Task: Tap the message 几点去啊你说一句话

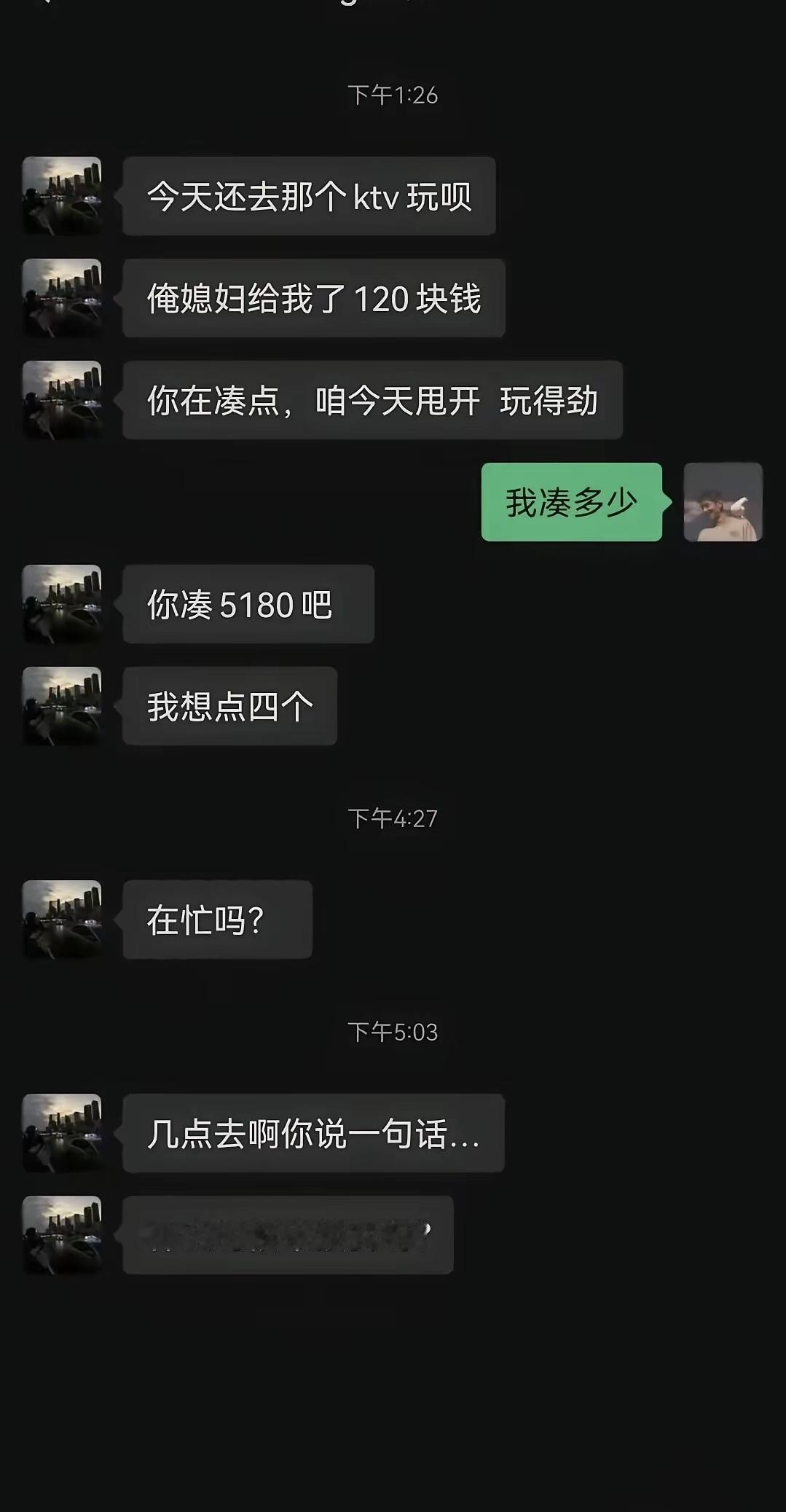Action: pos(313,1135)
